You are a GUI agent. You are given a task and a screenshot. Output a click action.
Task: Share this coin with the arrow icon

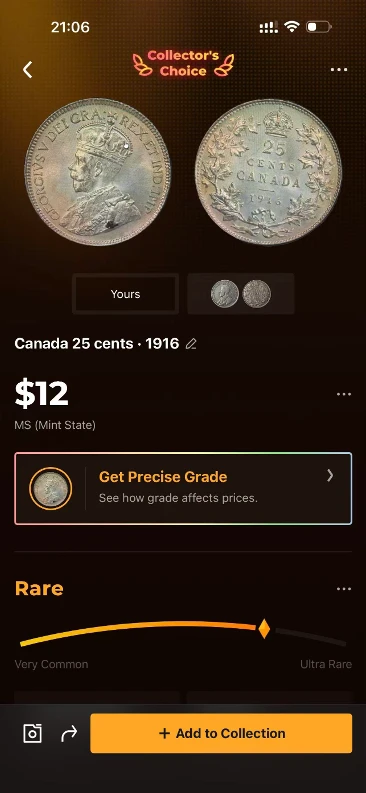(69, 733)
